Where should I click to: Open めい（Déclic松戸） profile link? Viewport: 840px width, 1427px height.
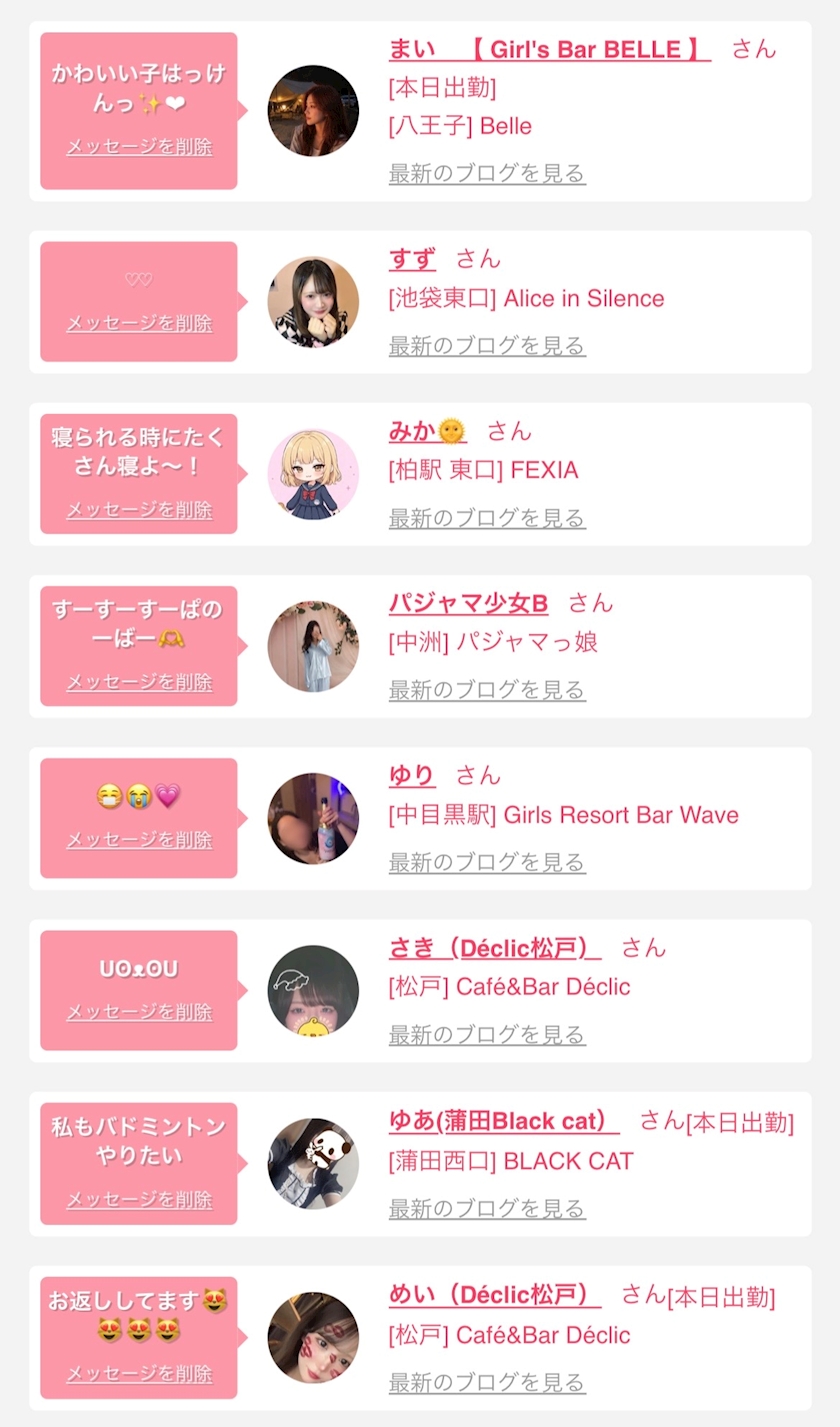pos(495,1296)
